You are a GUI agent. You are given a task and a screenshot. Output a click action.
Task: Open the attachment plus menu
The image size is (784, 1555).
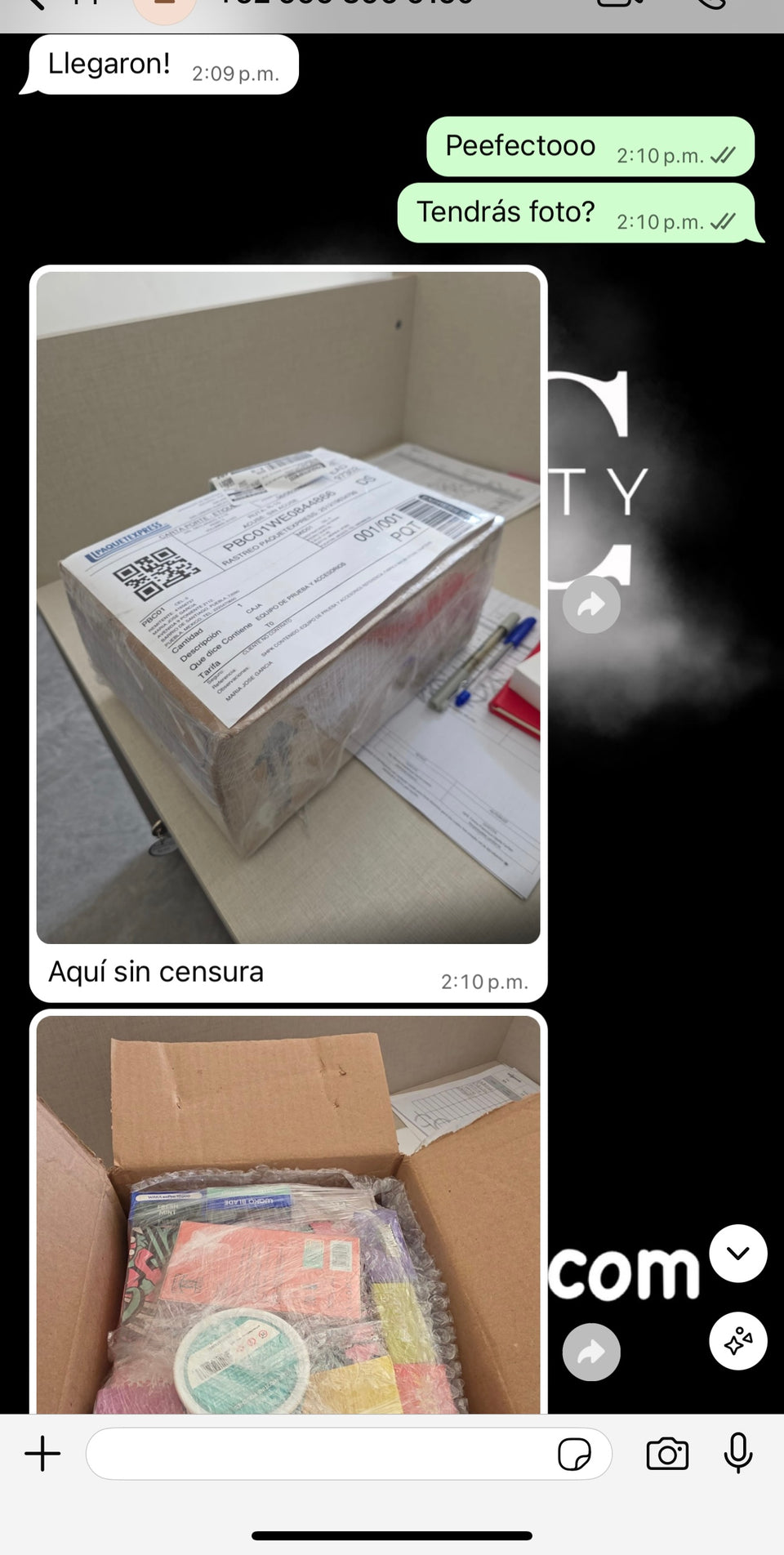(x=42, y=1454)
